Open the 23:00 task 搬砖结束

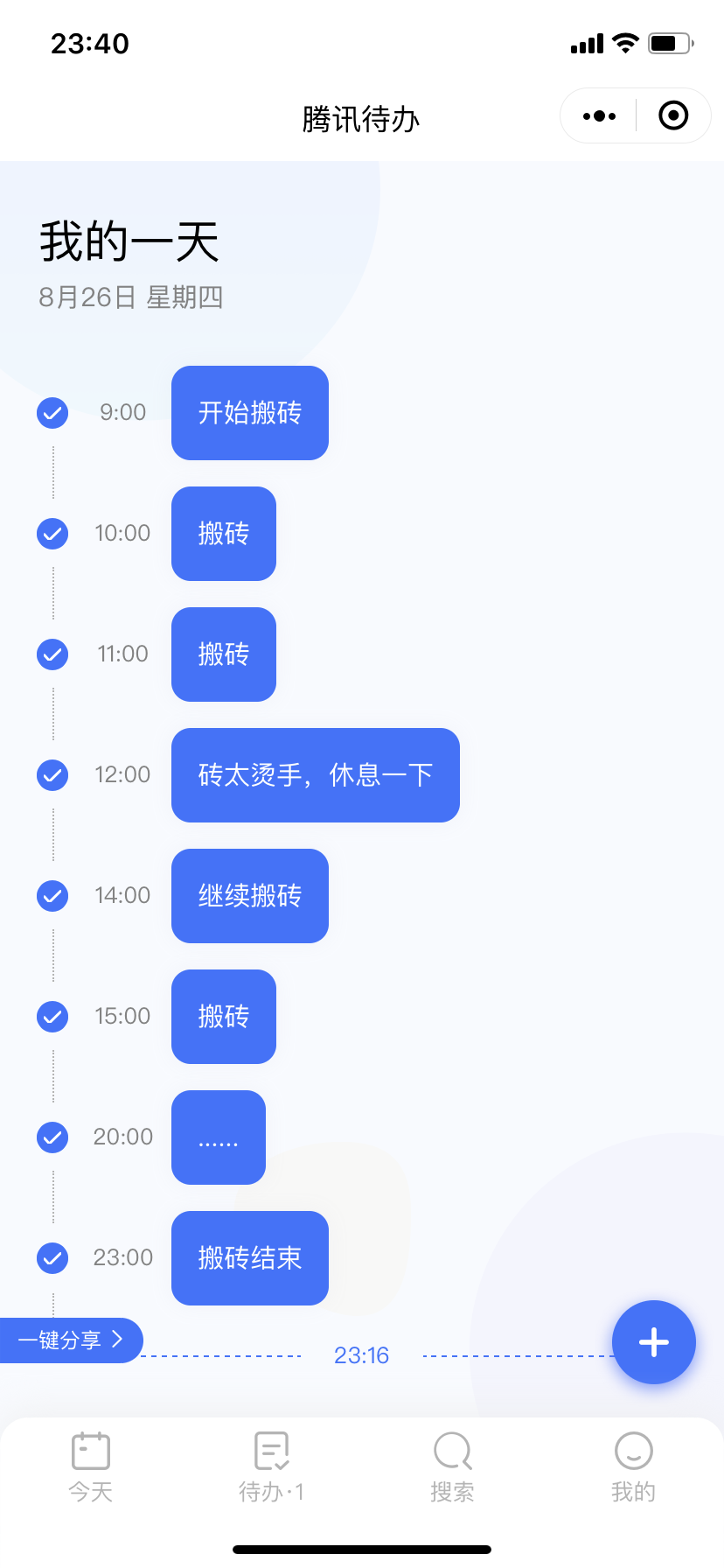coord(250,1258)
